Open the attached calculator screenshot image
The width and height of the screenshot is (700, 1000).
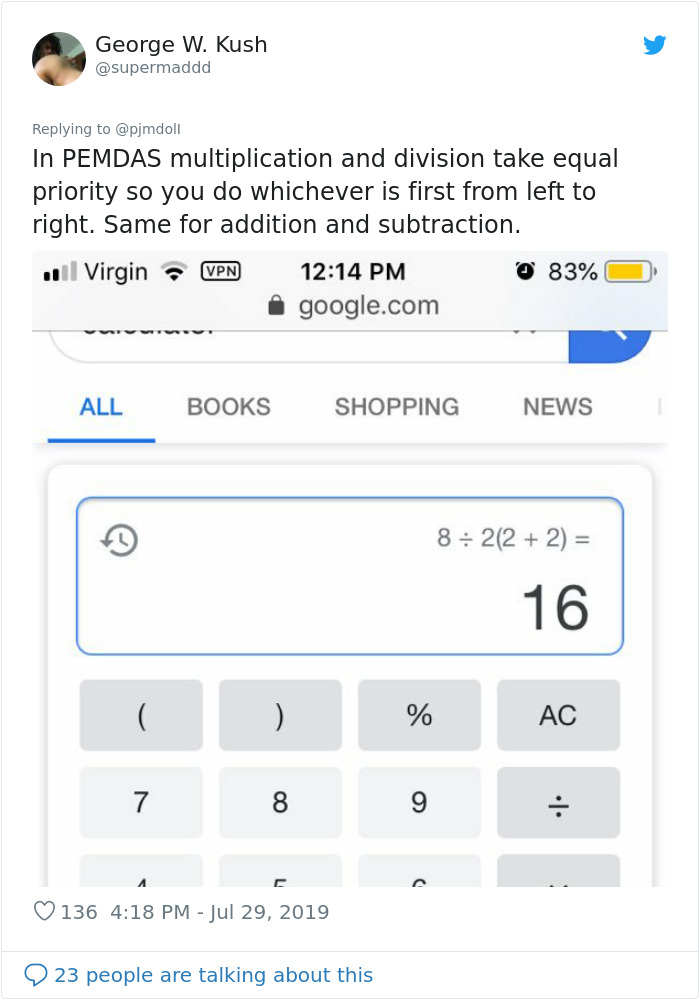(x=350, y=568)
